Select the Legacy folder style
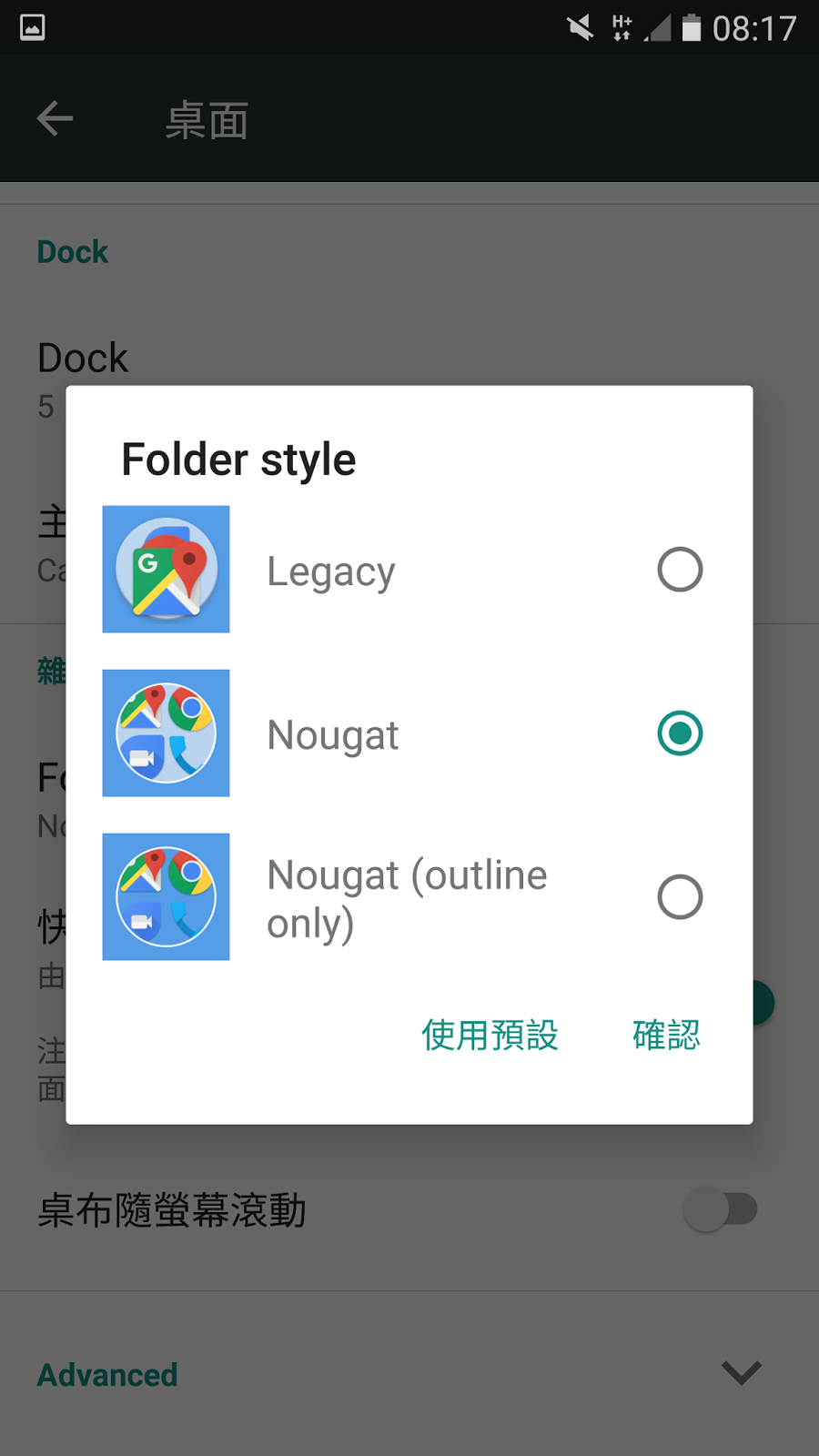Image resolution: width=819 pixels, height=1456 pixels. point(679,570)
